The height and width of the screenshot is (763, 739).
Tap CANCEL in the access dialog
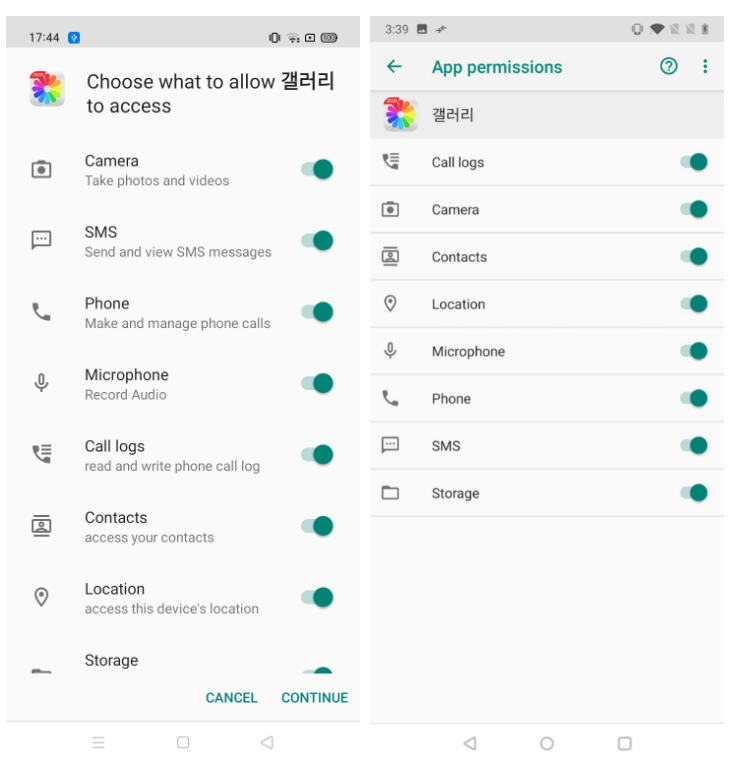point(231,697)
